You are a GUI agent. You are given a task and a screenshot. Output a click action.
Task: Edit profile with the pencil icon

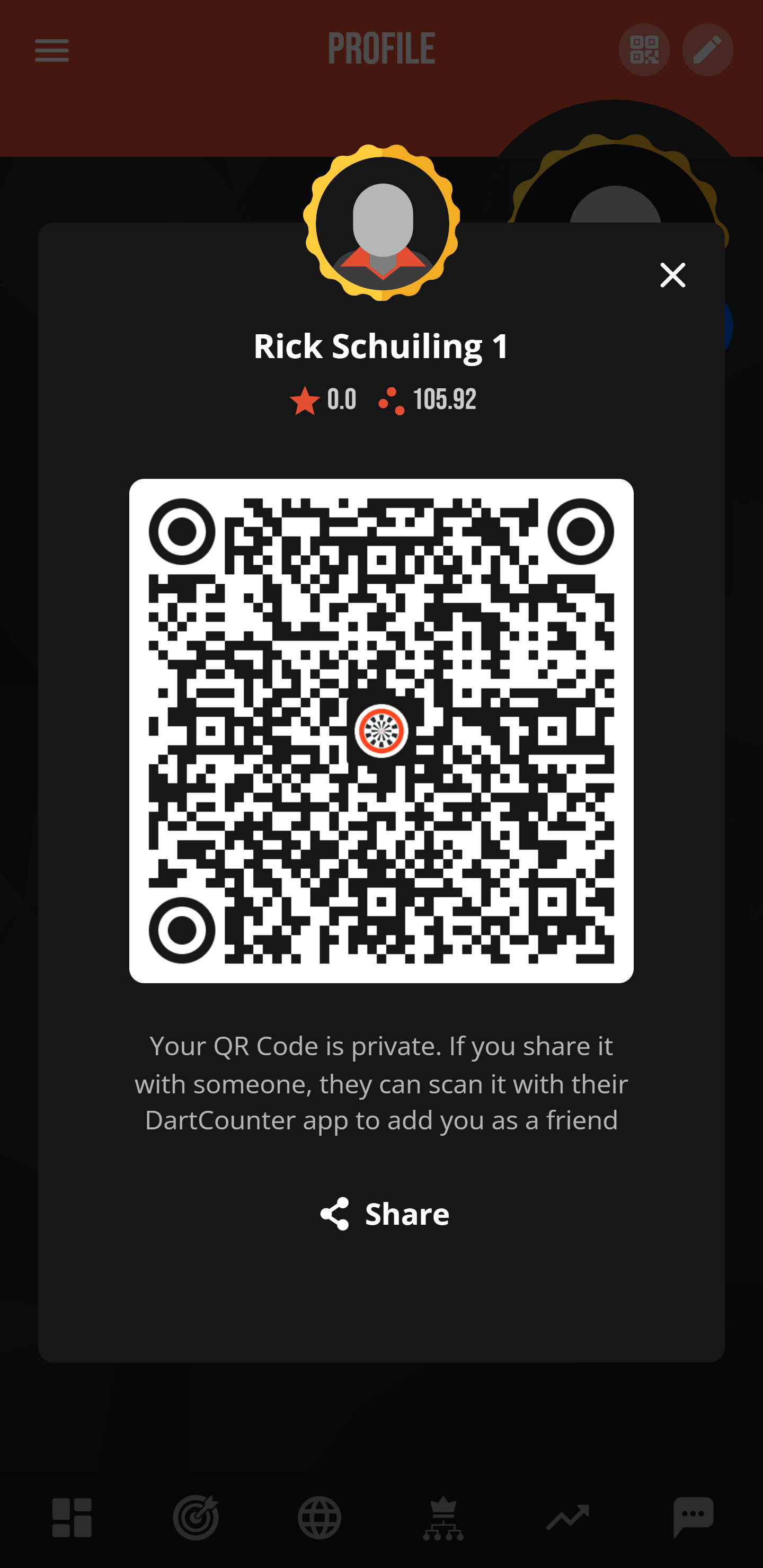[x=707, y=50]
